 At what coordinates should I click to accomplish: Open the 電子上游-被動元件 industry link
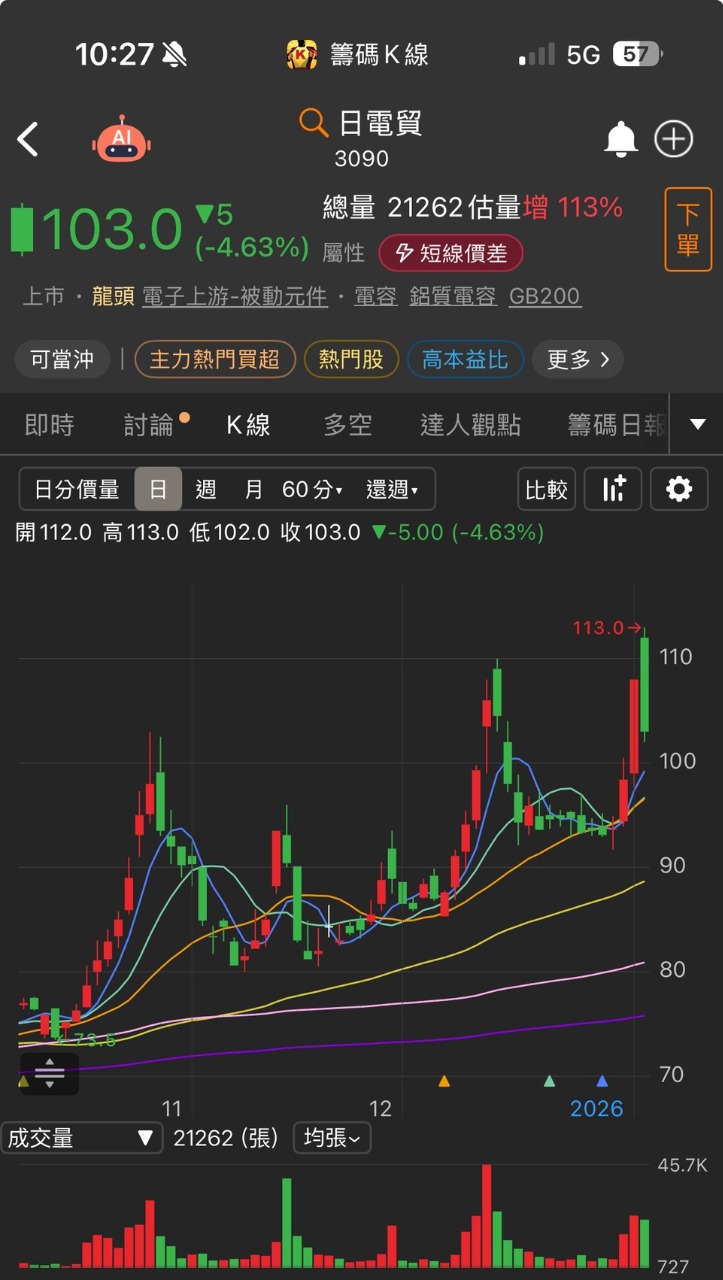click(235, 296)
